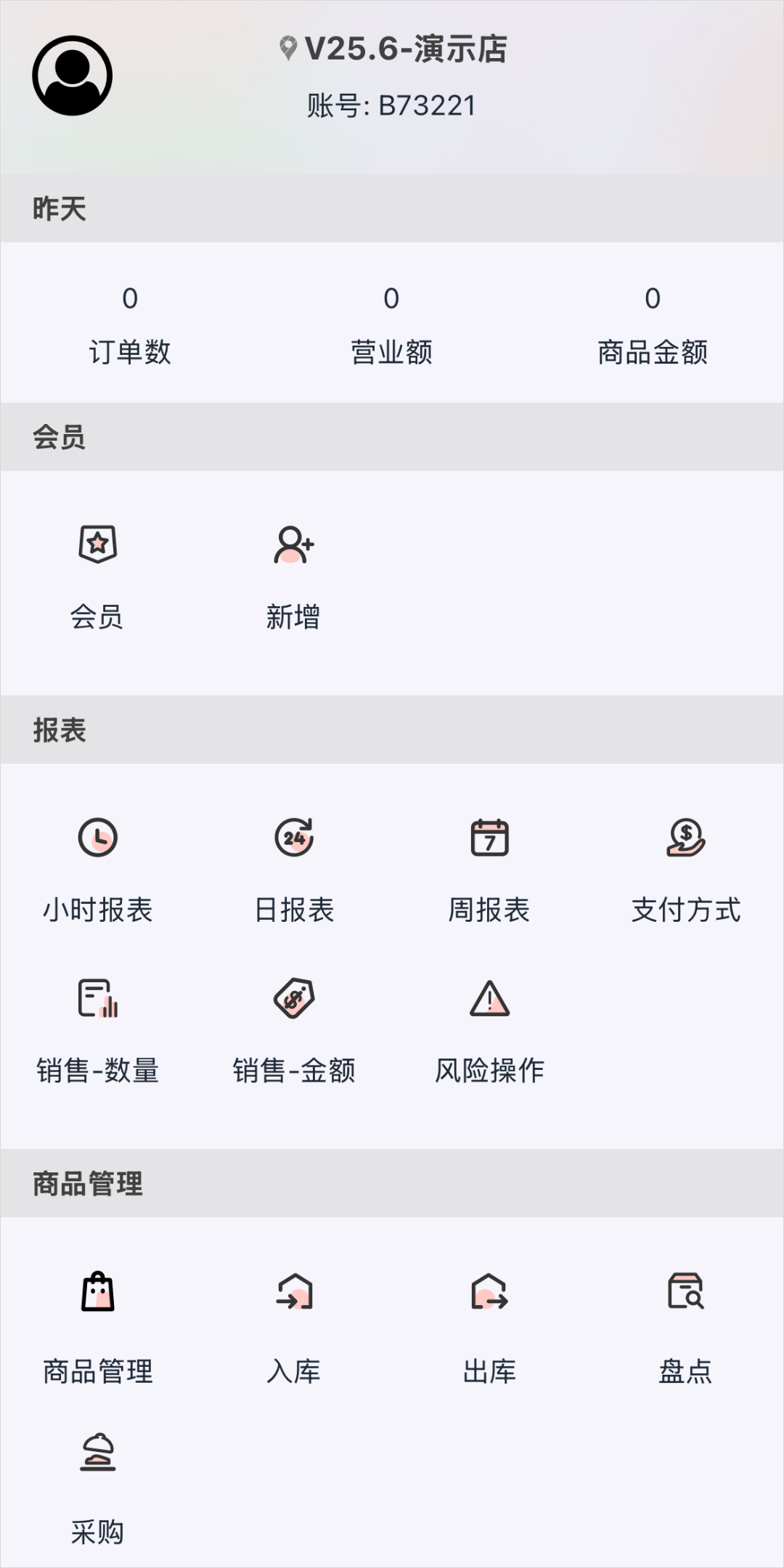View the 日报表 daily report

tap(293, 870)
